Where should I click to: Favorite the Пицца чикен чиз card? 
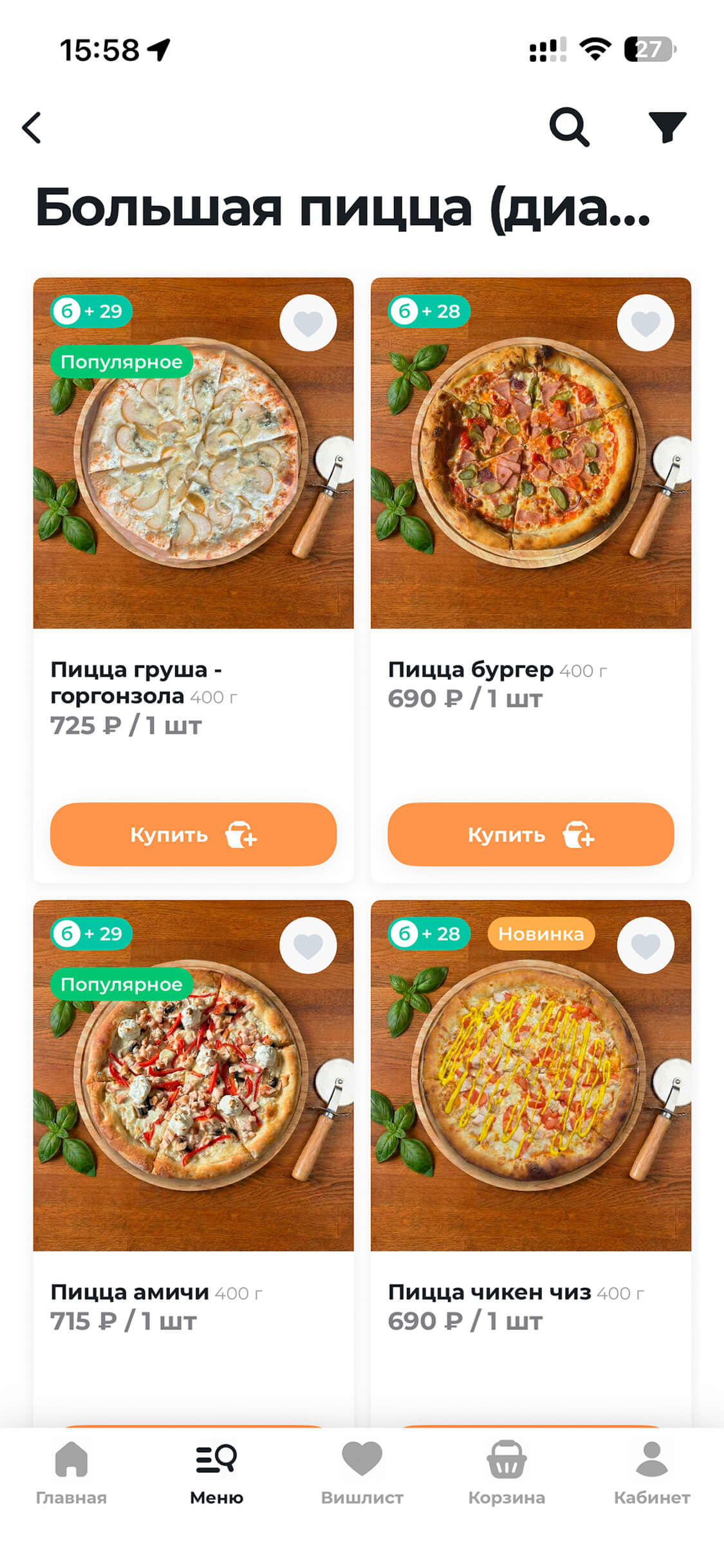click(x=645, y=945)
